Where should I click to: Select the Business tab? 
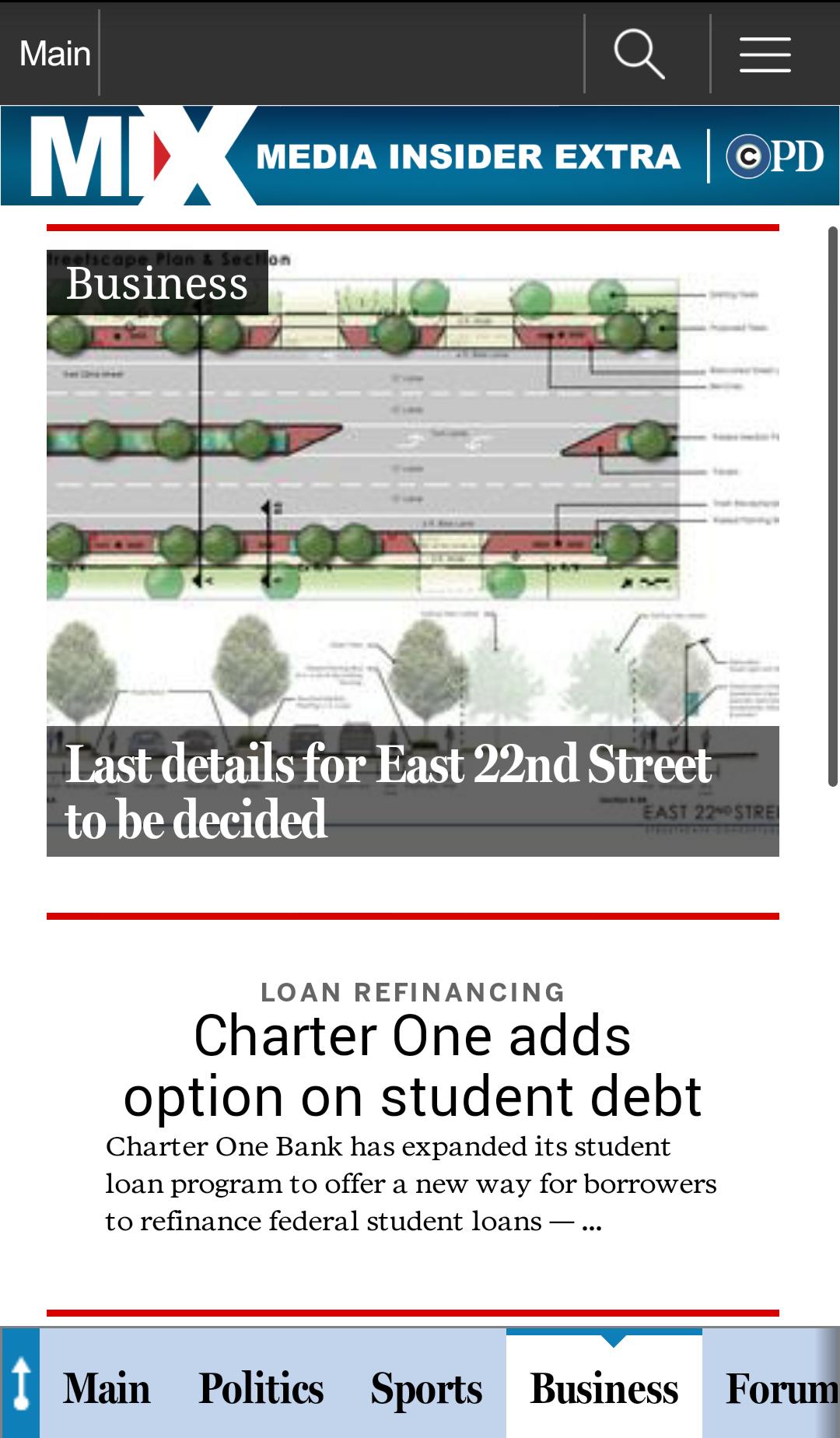[604, 1389]
